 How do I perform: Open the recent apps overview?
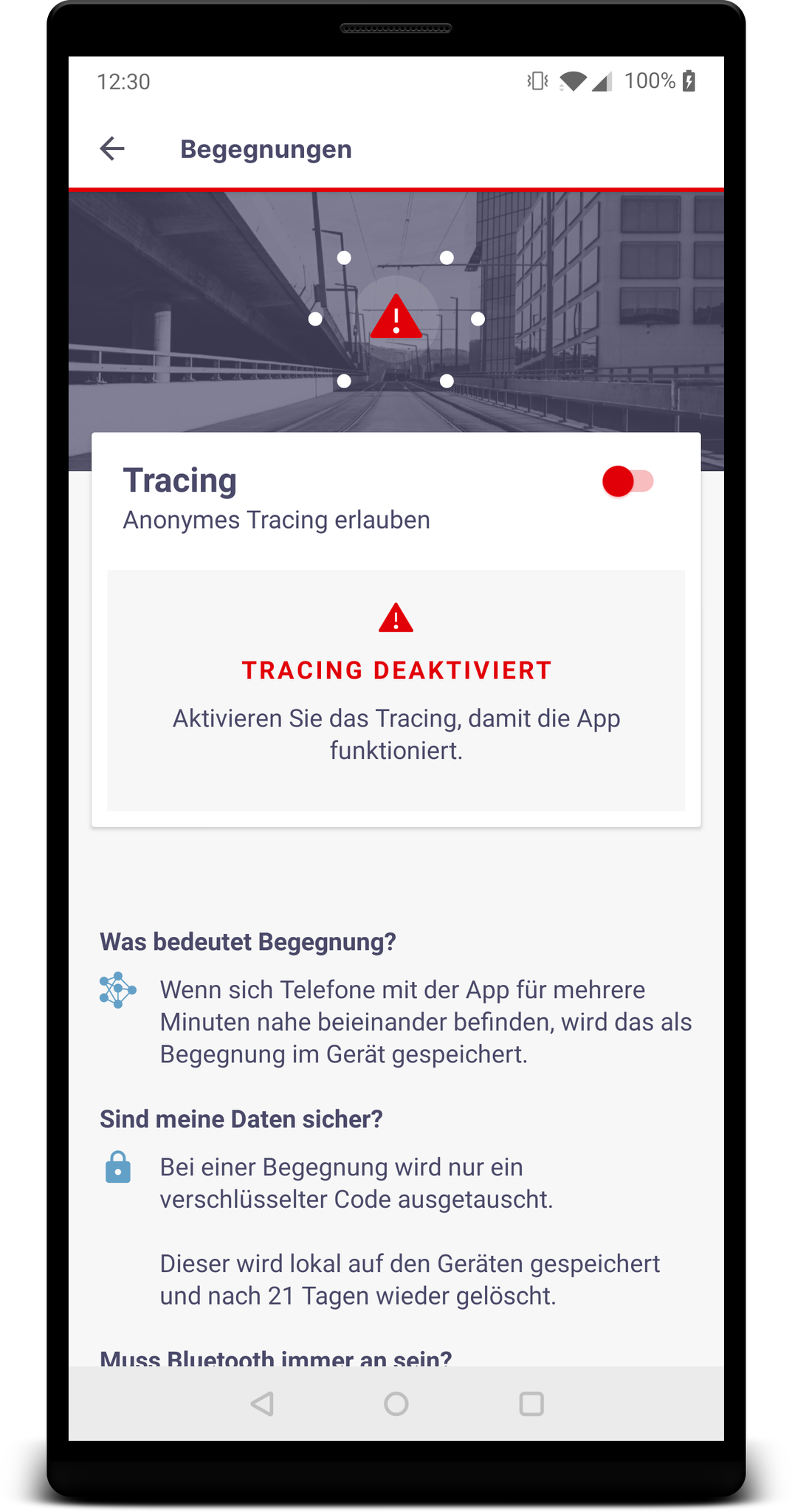coord(531,1403)
